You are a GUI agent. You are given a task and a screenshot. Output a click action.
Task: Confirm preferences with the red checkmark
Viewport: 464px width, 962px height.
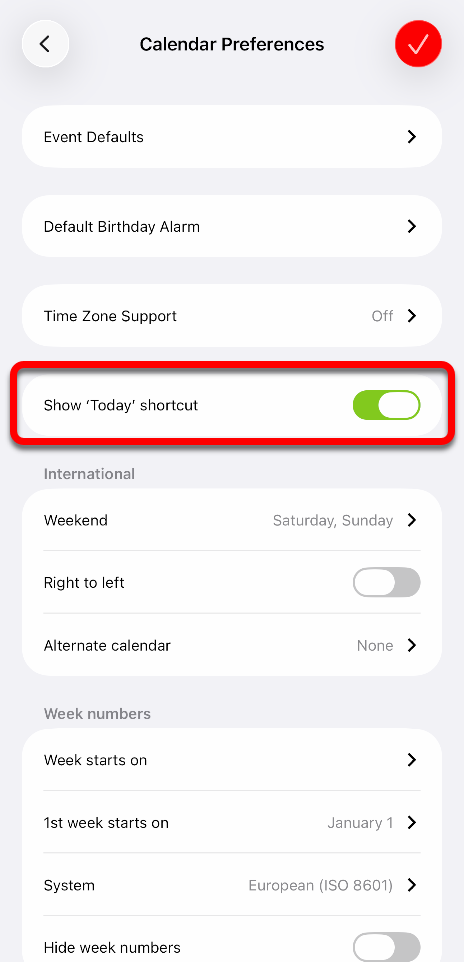click(x=419, y=44)
